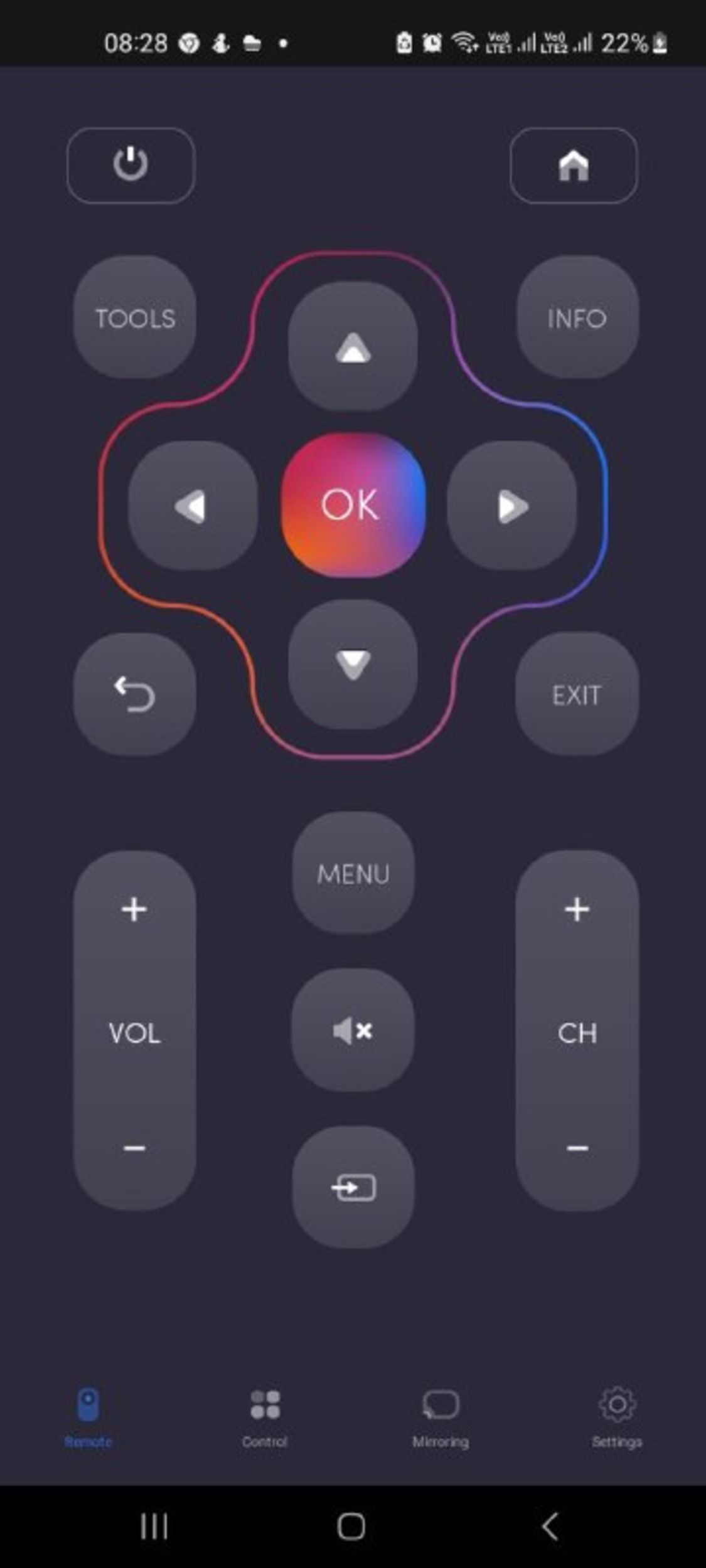Navigate left with the left arrow

click(192, 506)
